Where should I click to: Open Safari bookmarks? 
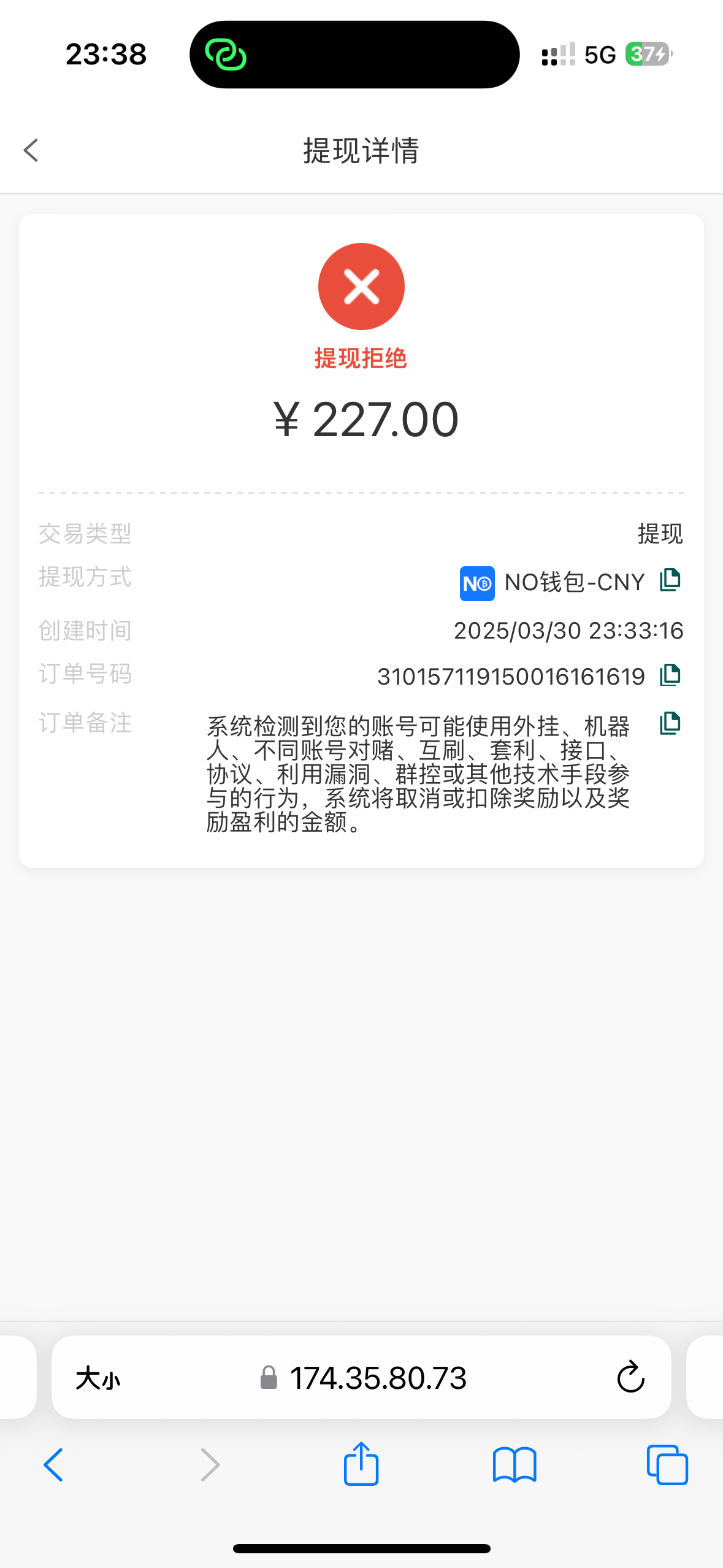(515, 1465)
